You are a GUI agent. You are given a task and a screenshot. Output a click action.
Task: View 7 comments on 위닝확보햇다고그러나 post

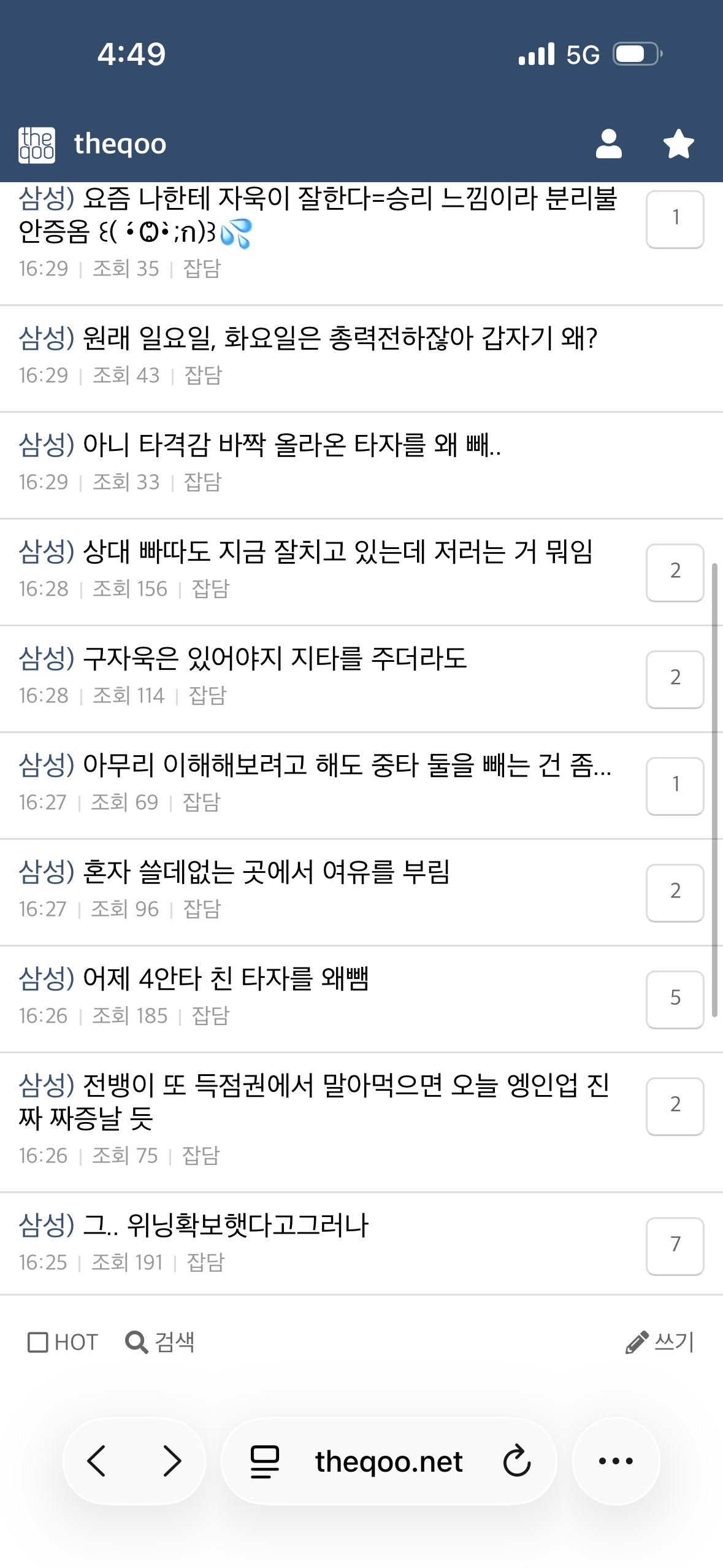[x=675, y=1246]
